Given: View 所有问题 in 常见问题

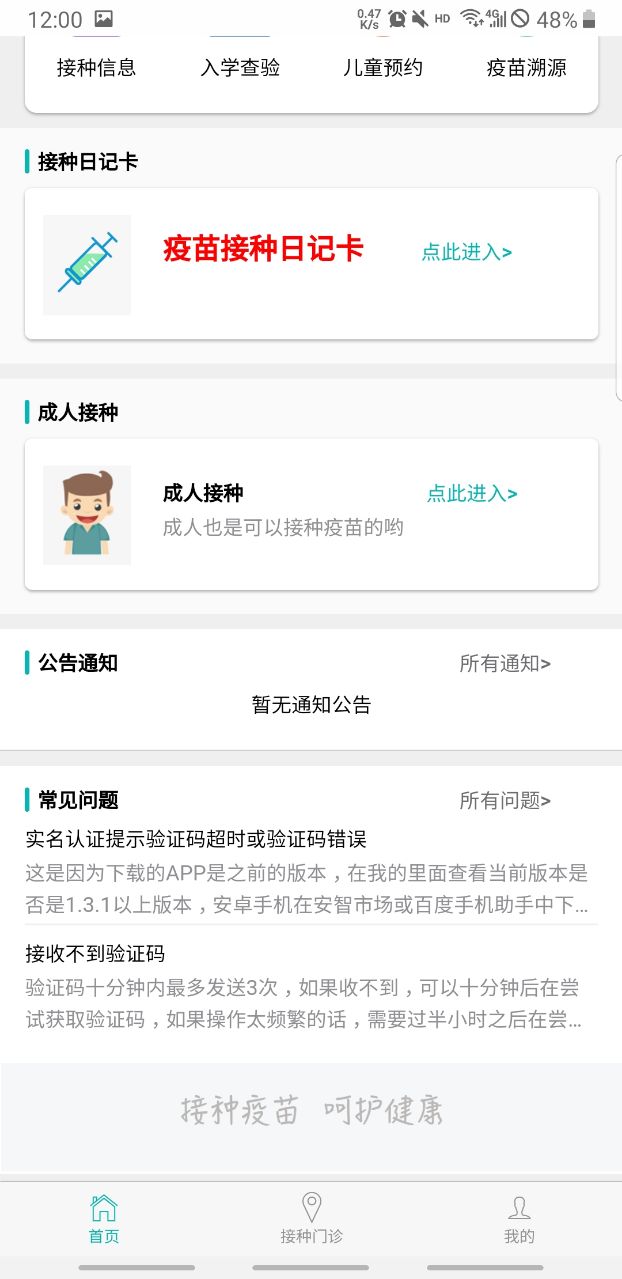Looking at the screenshot, I should [x=505, y=800].
